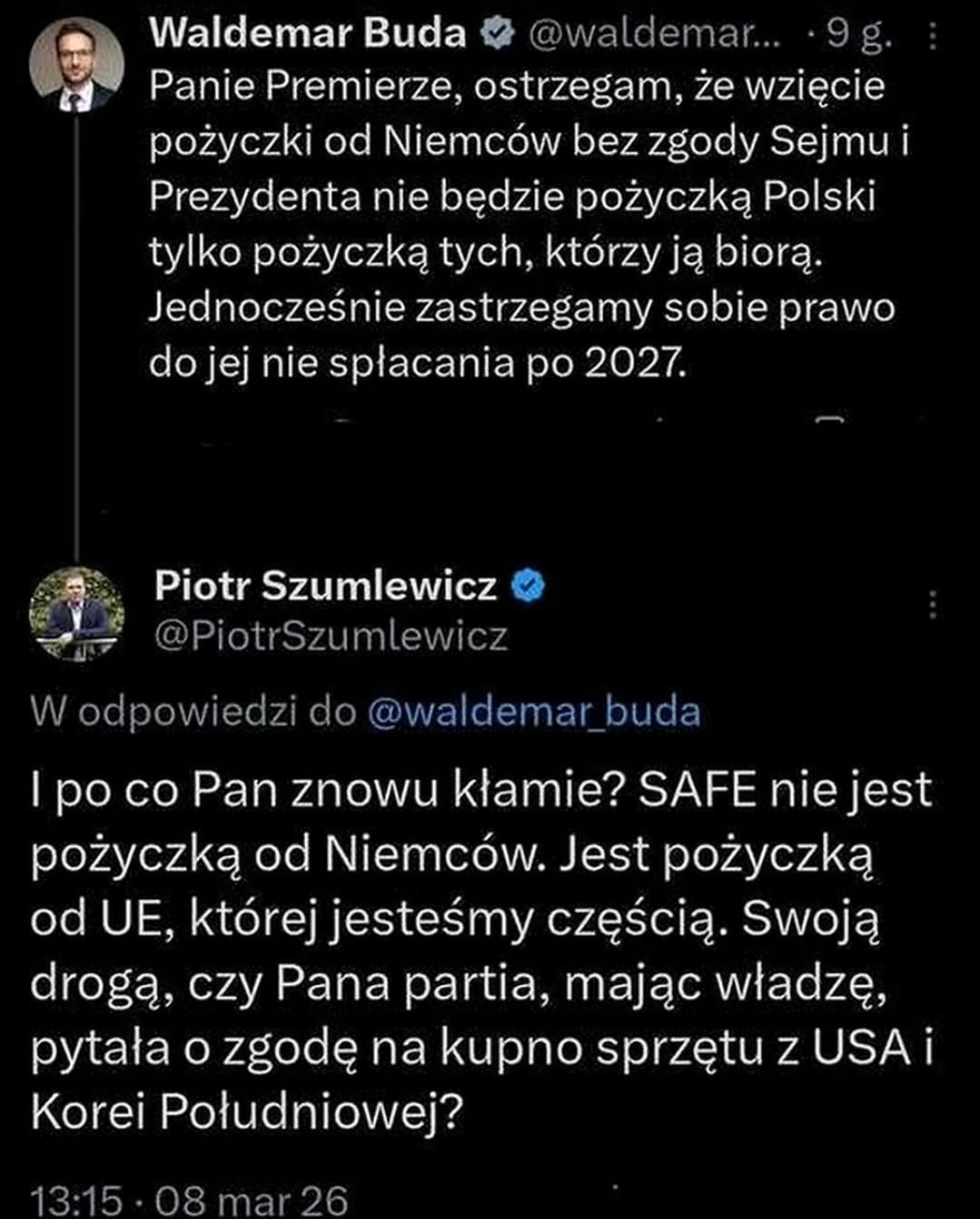
Task: Open Waldemar Buda's profile picture
Action: pos(76,66)
